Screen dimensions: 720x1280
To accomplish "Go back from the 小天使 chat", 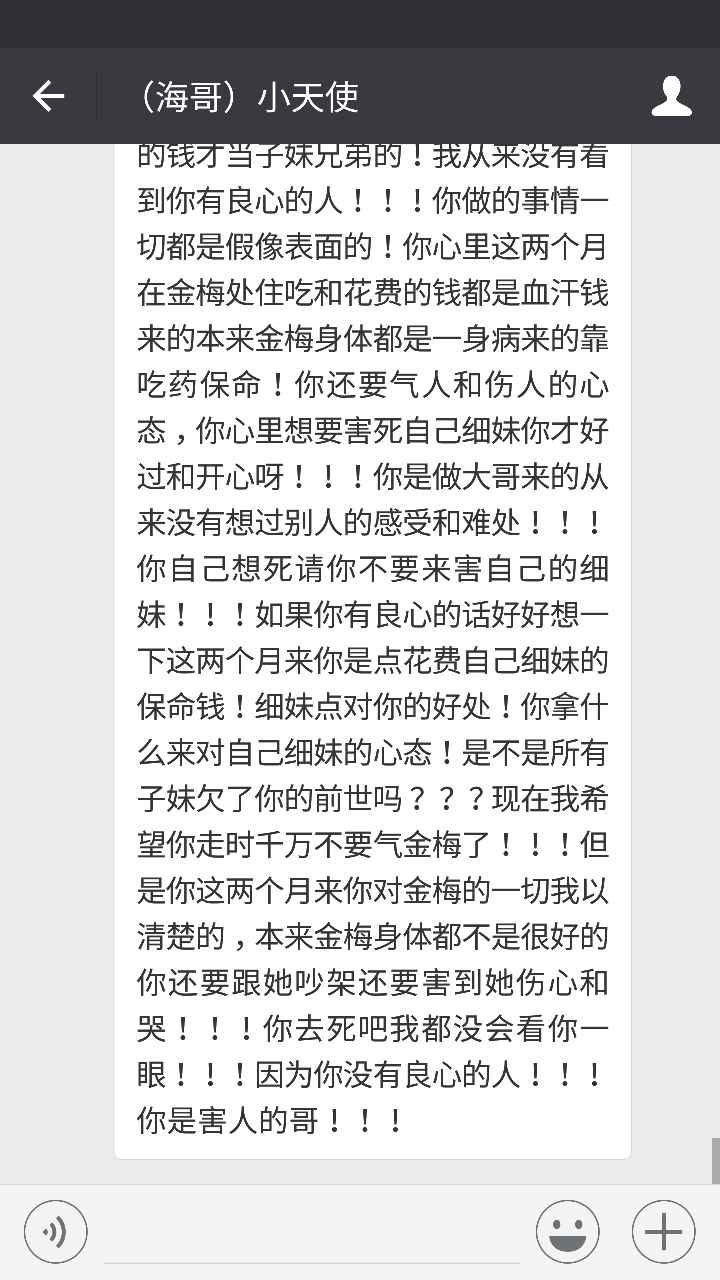I will (48, 96).
